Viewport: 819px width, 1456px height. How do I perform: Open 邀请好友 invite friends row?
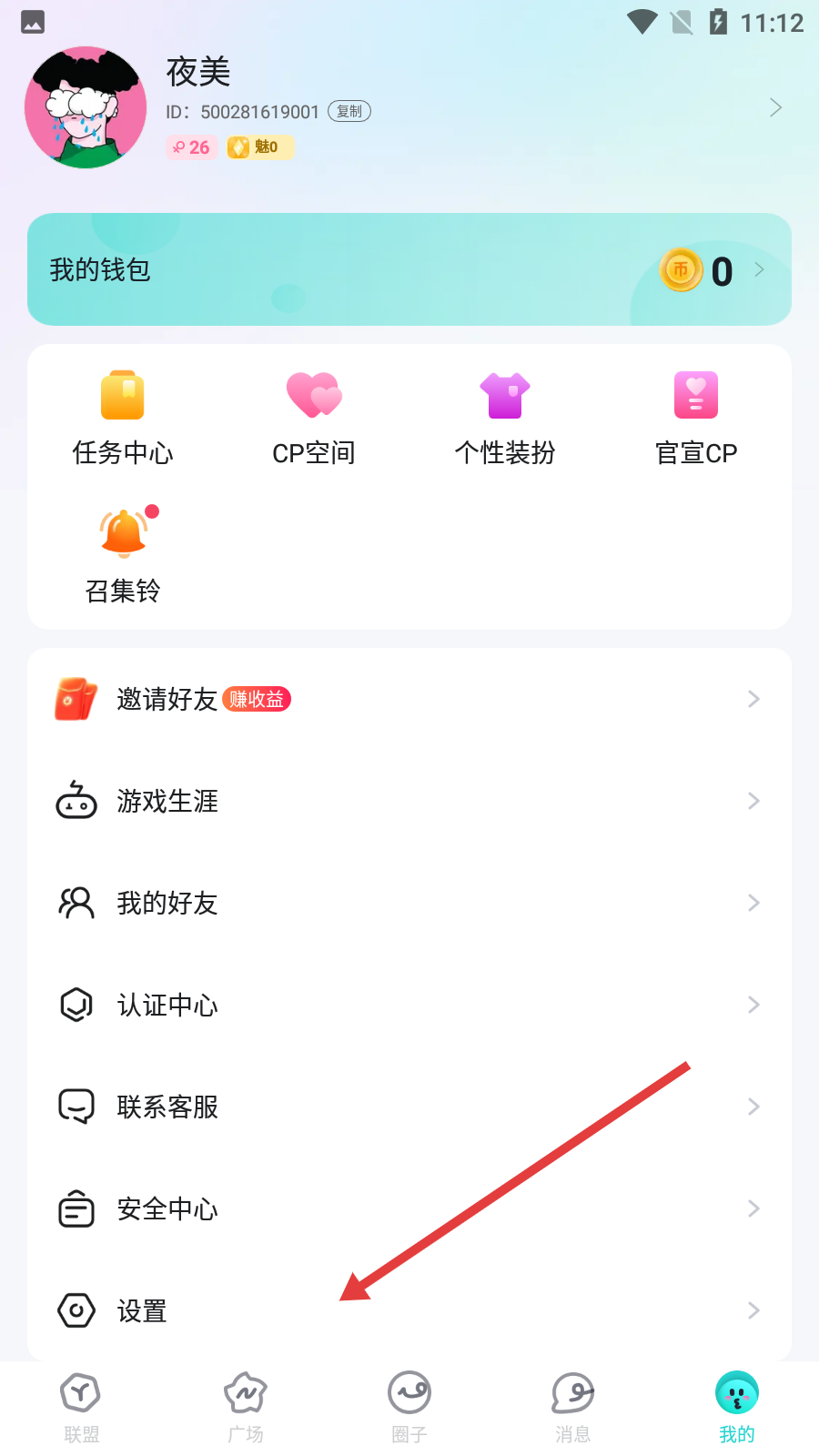click(x=409, y=699)
